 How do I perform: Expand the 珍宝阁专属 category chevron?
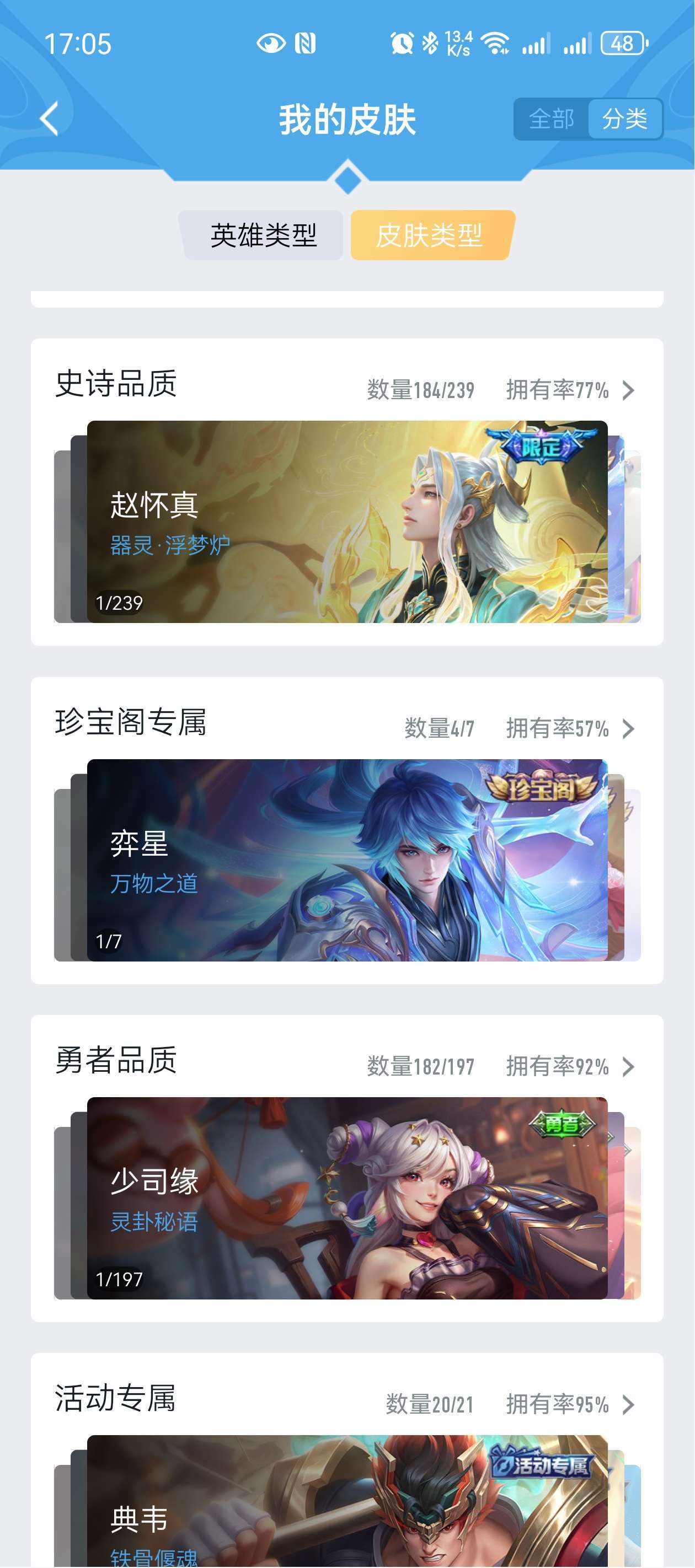[628, 729]
